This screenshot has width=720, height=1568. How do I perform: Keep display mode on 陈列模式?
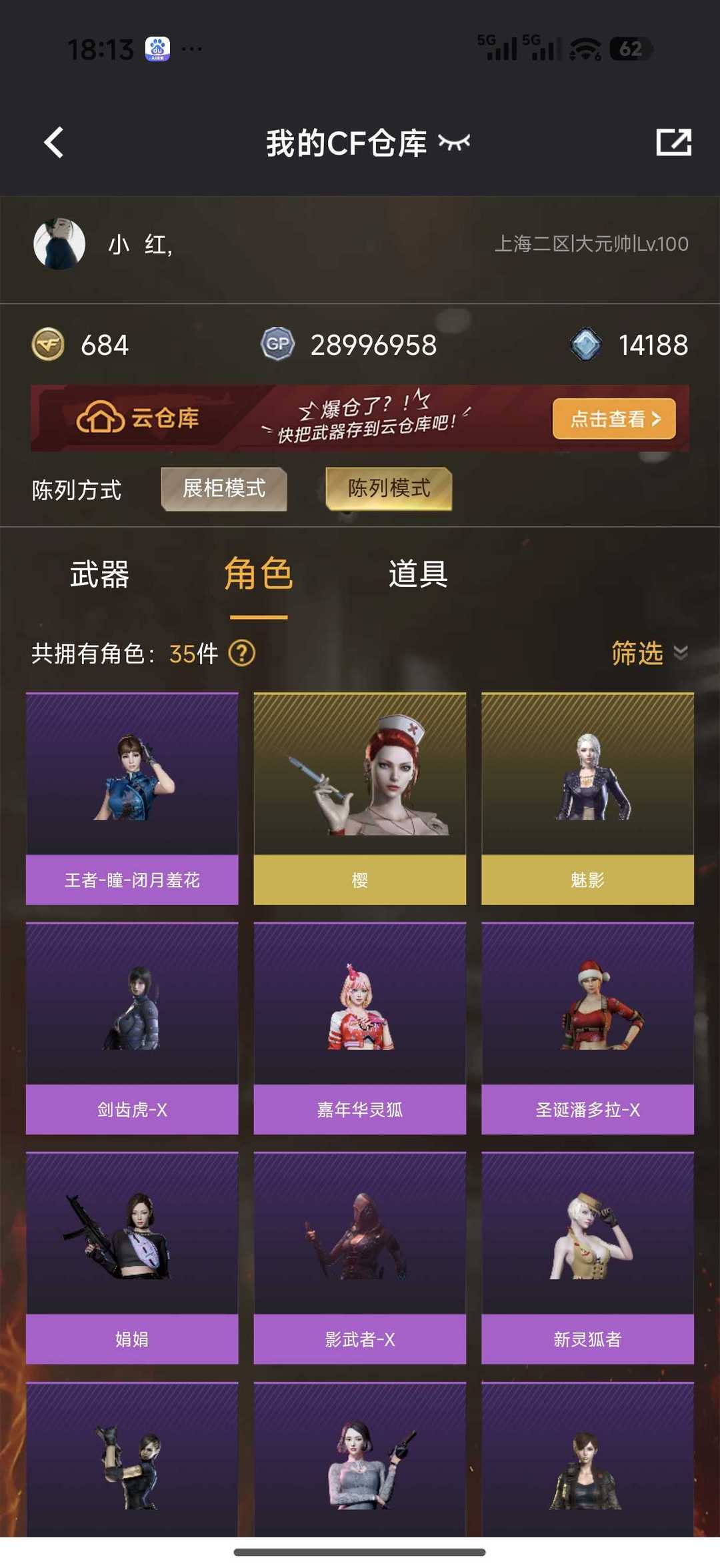[x=389, y=489]
